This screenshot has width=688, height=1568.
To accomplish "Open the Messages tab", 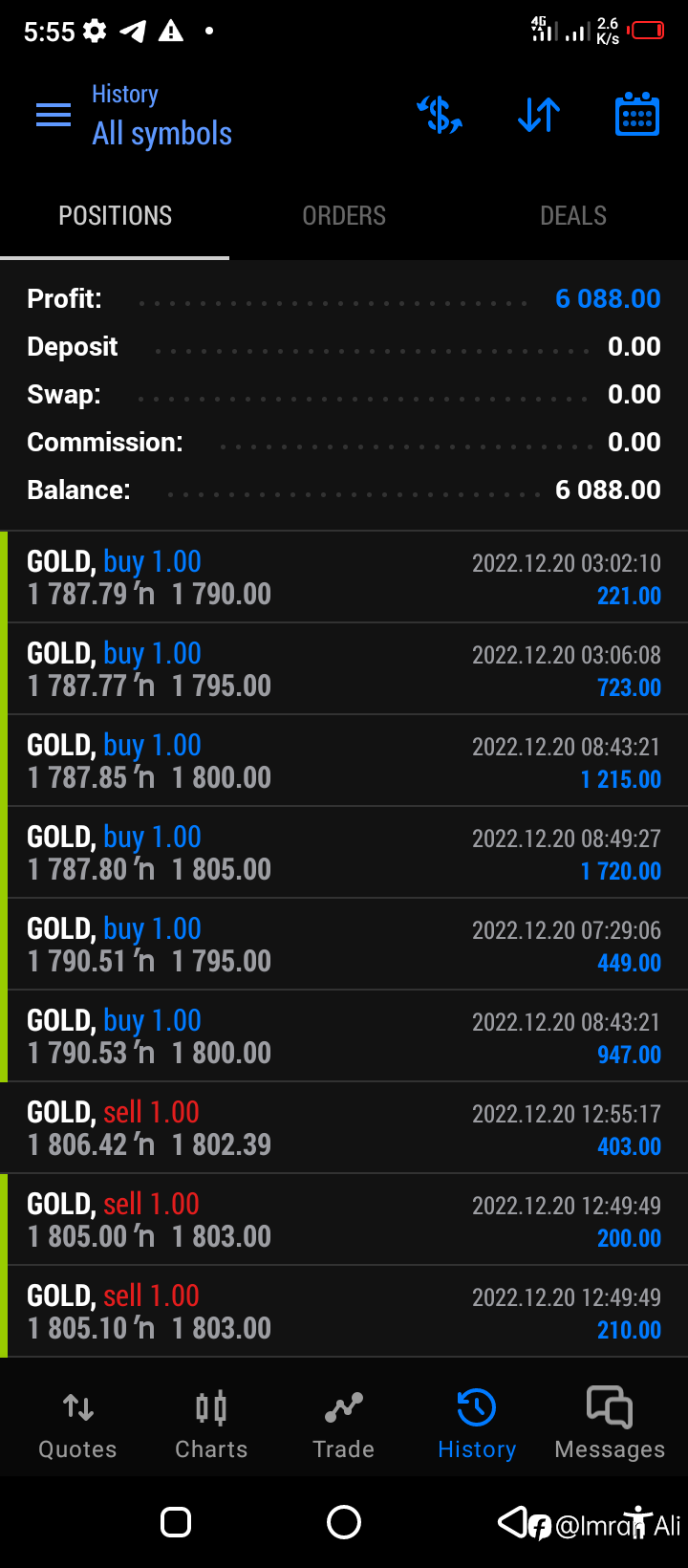I will coord(610,1425).
